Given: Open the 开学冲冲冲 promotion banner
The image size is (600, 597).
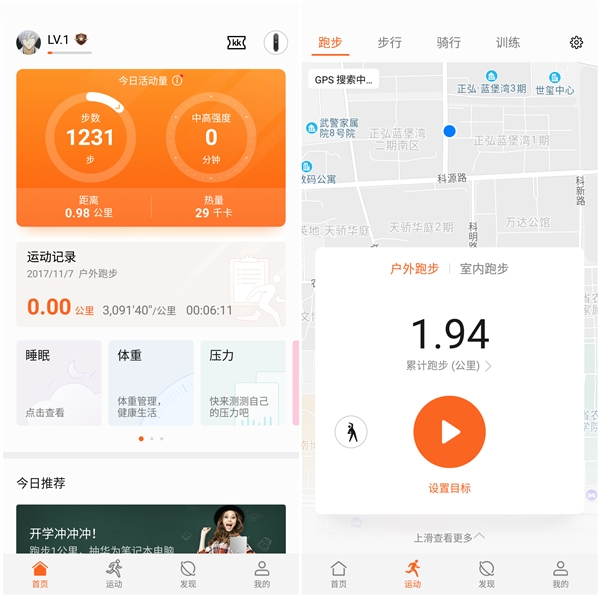Looking at the screenshot, I should [150, 528].
